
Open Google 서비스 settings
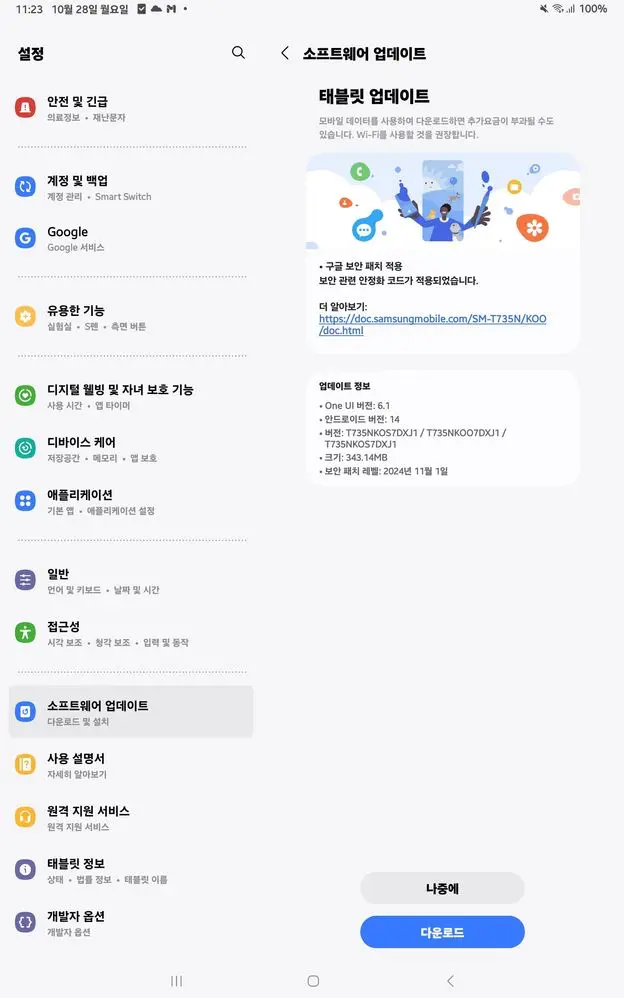130,238
